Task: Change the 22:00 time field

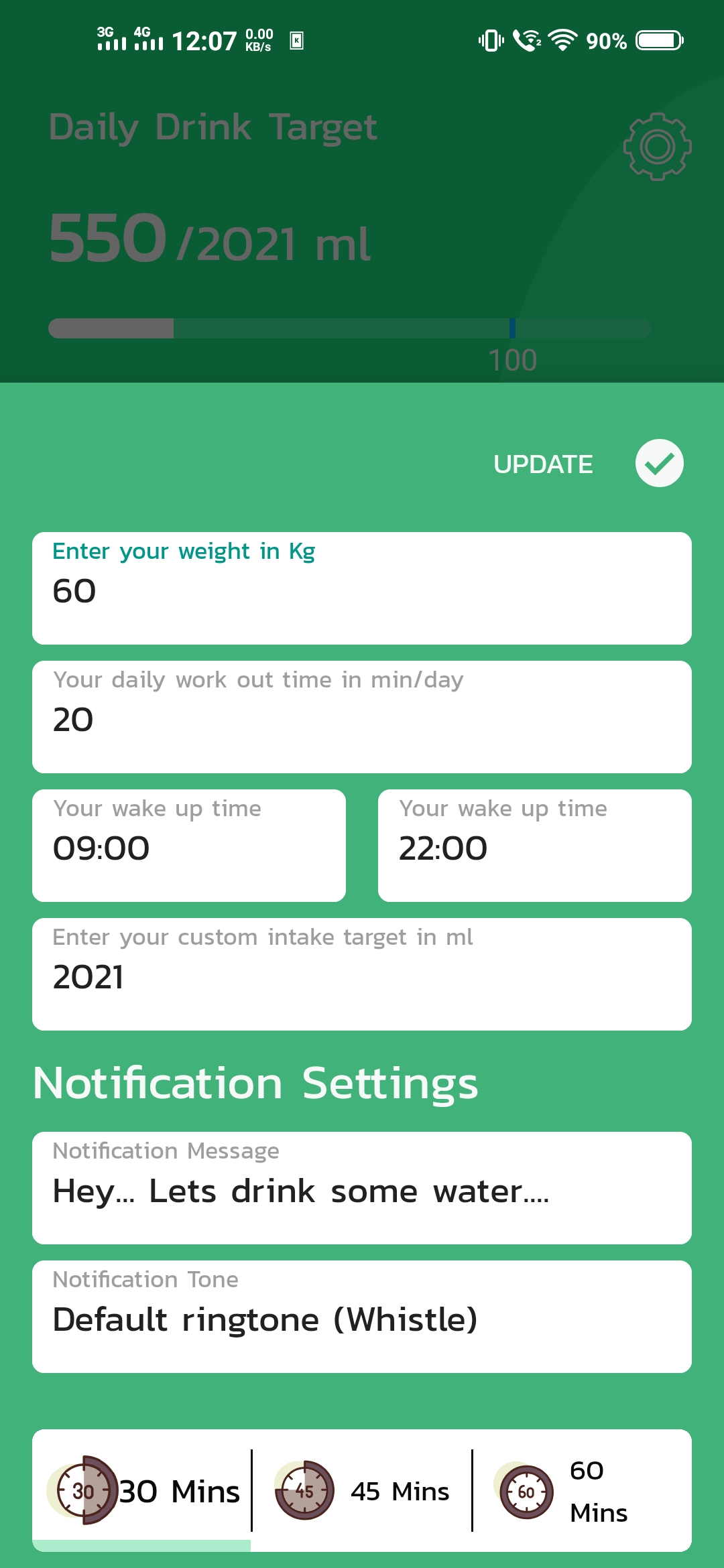Action: (x=534, y=846)
